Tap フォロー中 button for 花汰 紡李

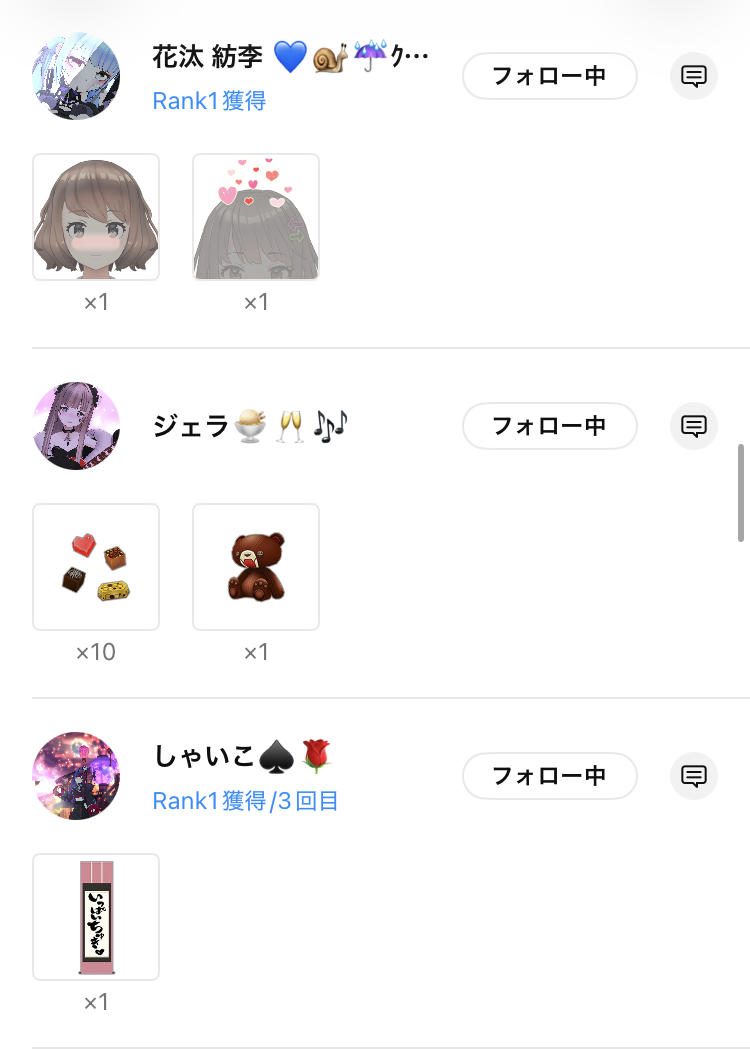549,76
